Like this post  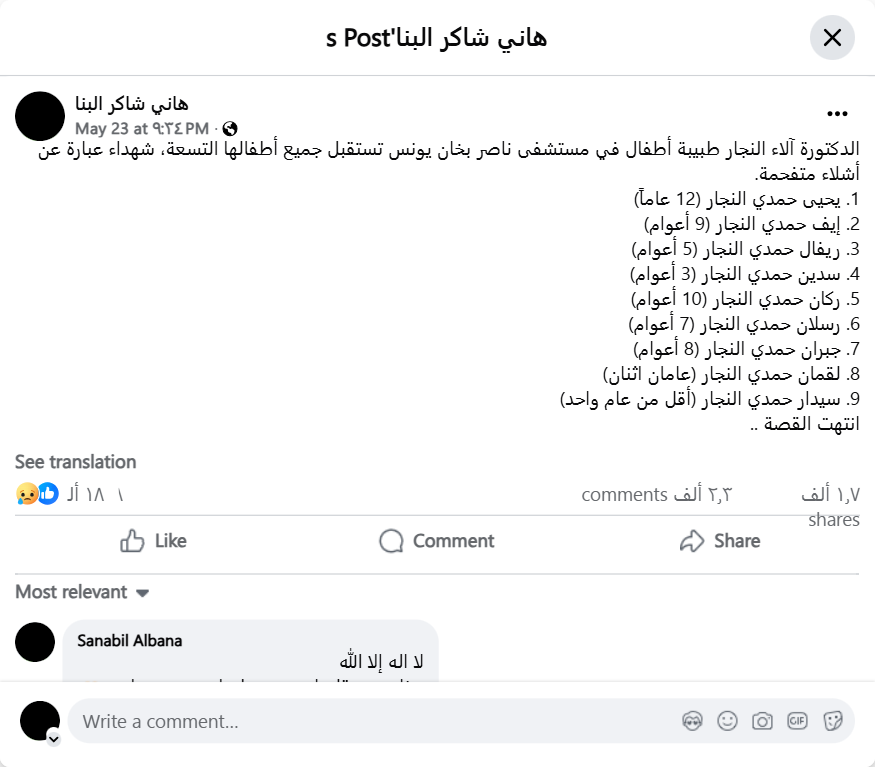coord(153,541)
